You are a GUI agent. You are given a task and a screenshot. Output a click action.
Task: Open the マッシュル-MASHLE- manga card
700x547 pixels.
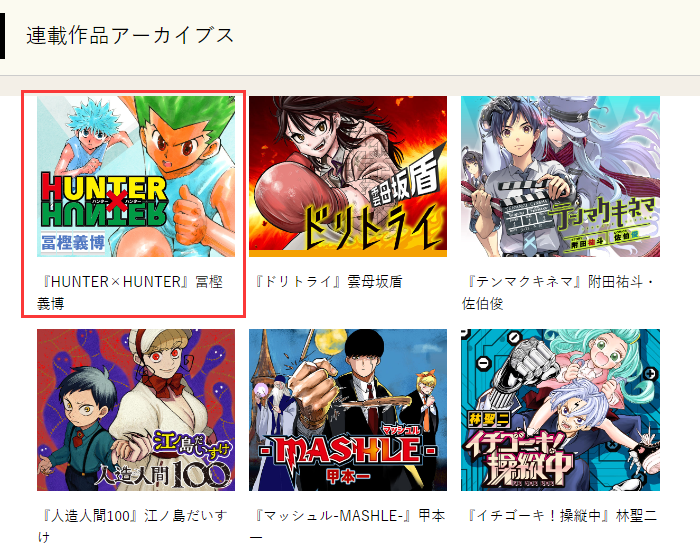coord(347,410)
